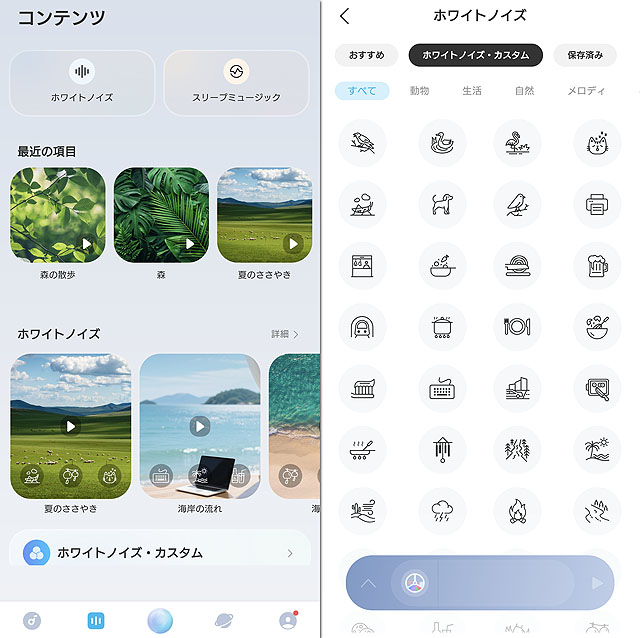Image resolution: width=640 pixels, height=638 pixels.
Task: Filter sounds by 自然
Action: (x=524, y=91)
